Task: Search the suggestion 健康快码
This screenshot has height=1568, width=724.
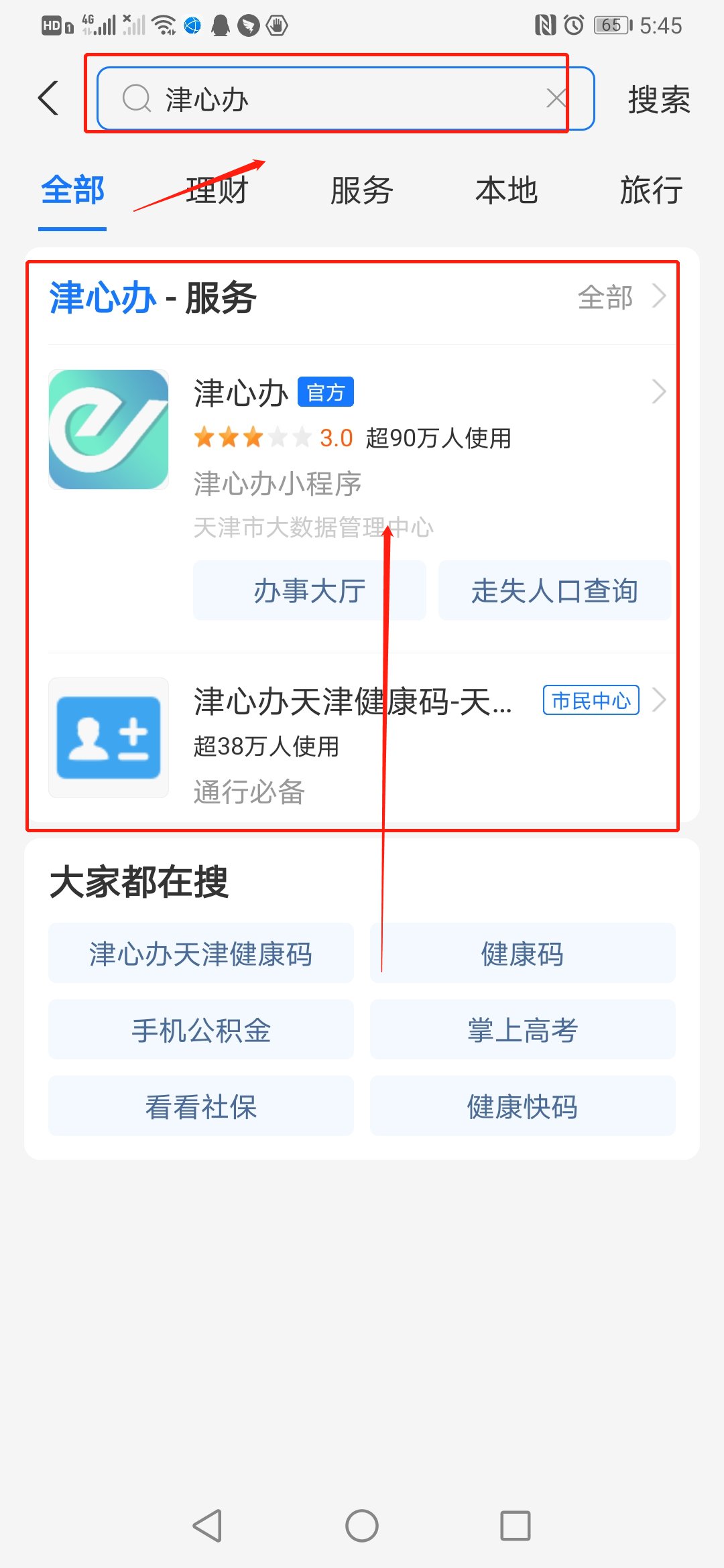Action: [x=522, y=1106]
